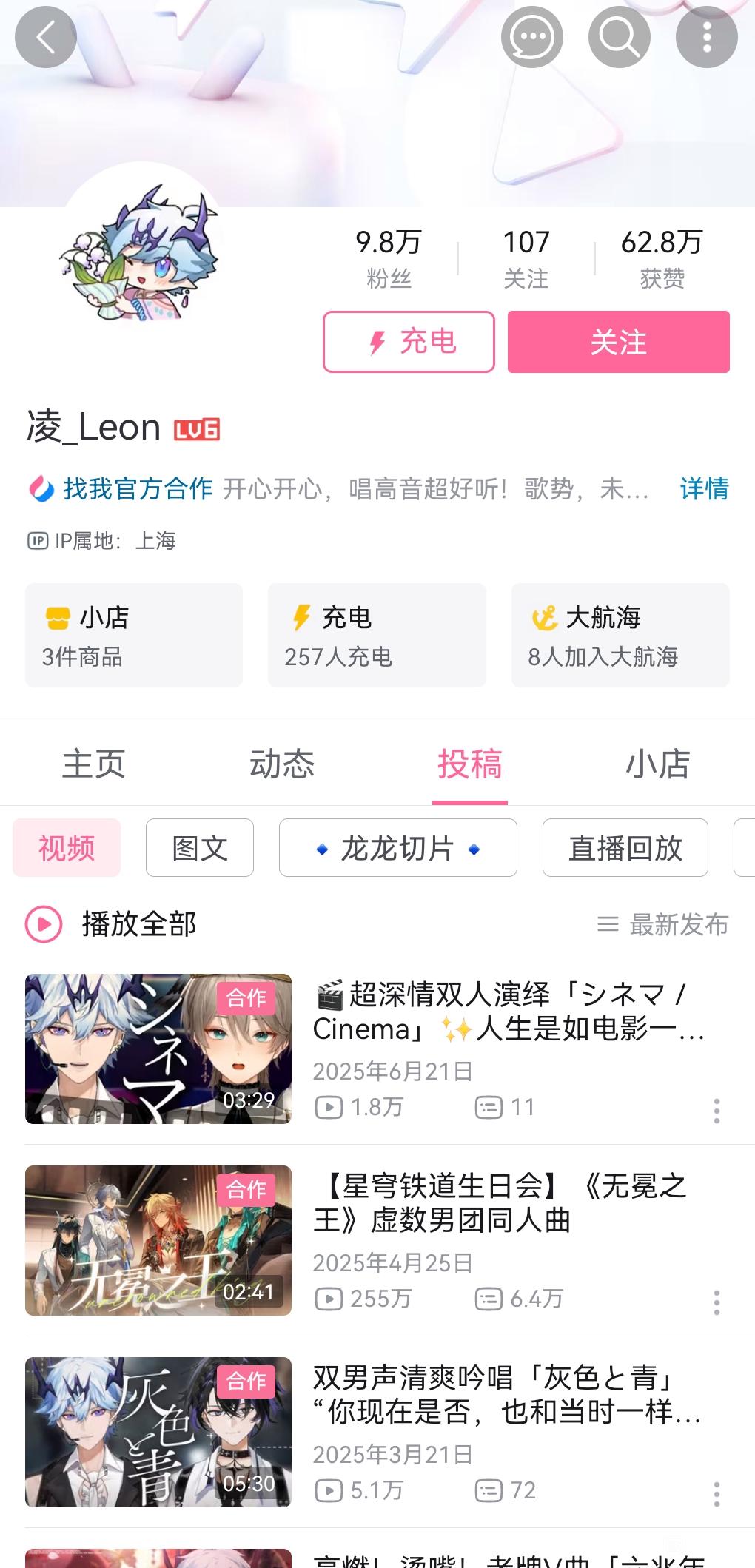Open the シネマ / Cinema video
The width and height of the screenshot is (755, 1568).
508,1012
